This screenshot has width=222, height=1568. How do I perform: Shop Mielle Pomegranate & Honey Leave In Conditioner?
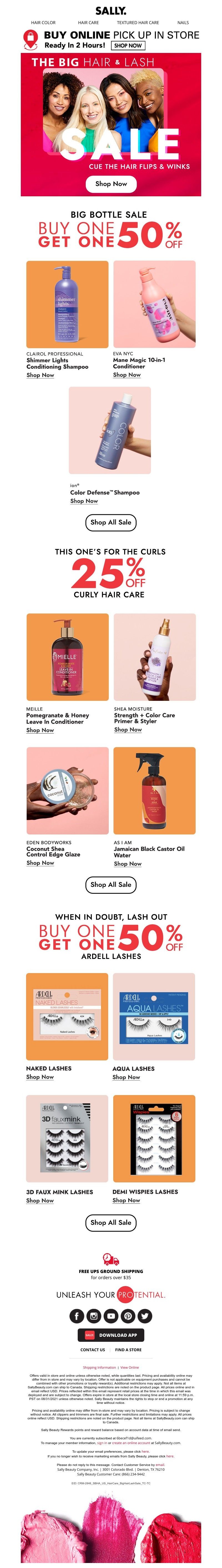(x=40, y=730)
